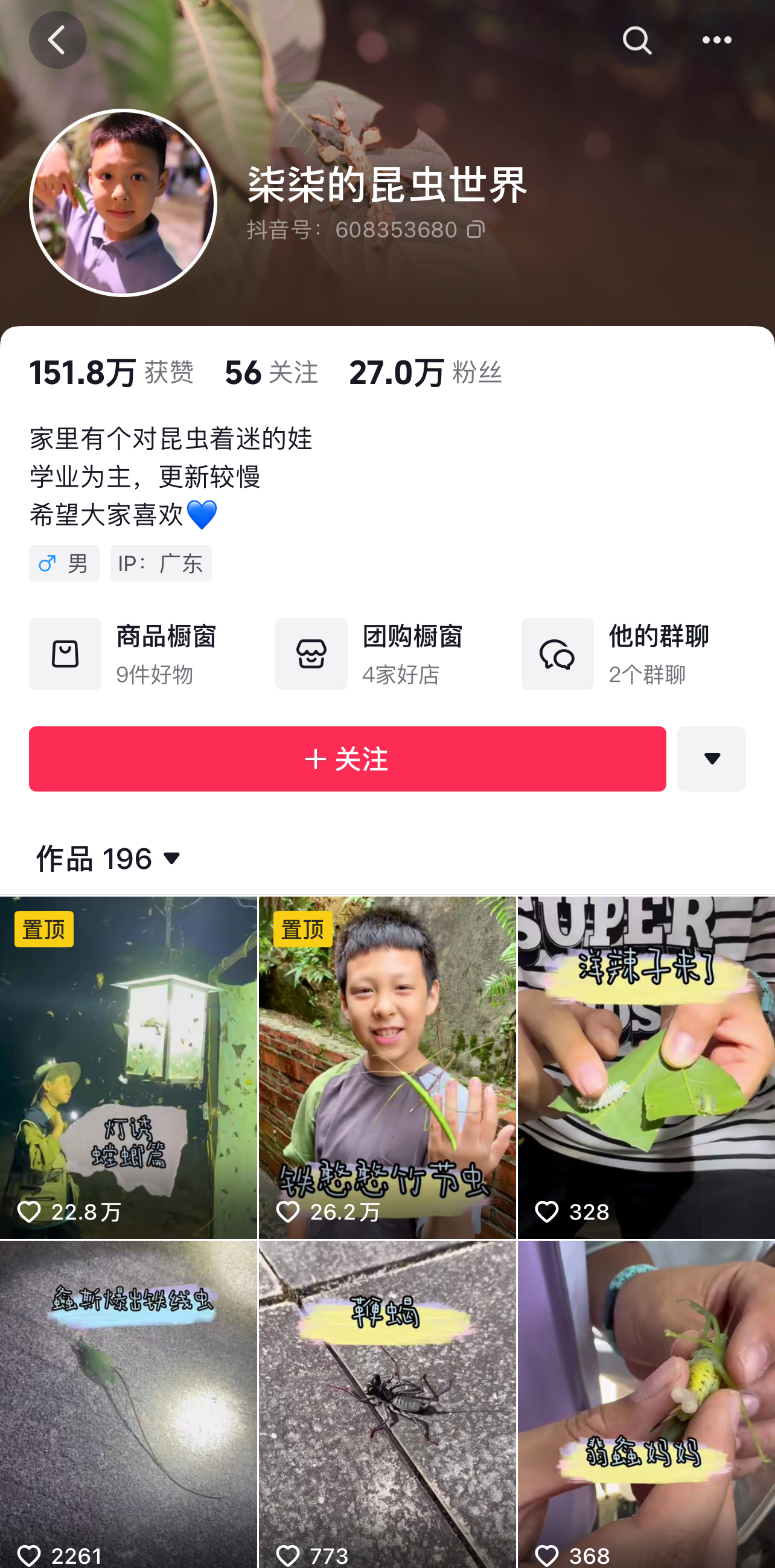The width and height of the screenshot is (775, 1568).
Task: Go back using the top-left arrow
Action: [x=58, y=40]
